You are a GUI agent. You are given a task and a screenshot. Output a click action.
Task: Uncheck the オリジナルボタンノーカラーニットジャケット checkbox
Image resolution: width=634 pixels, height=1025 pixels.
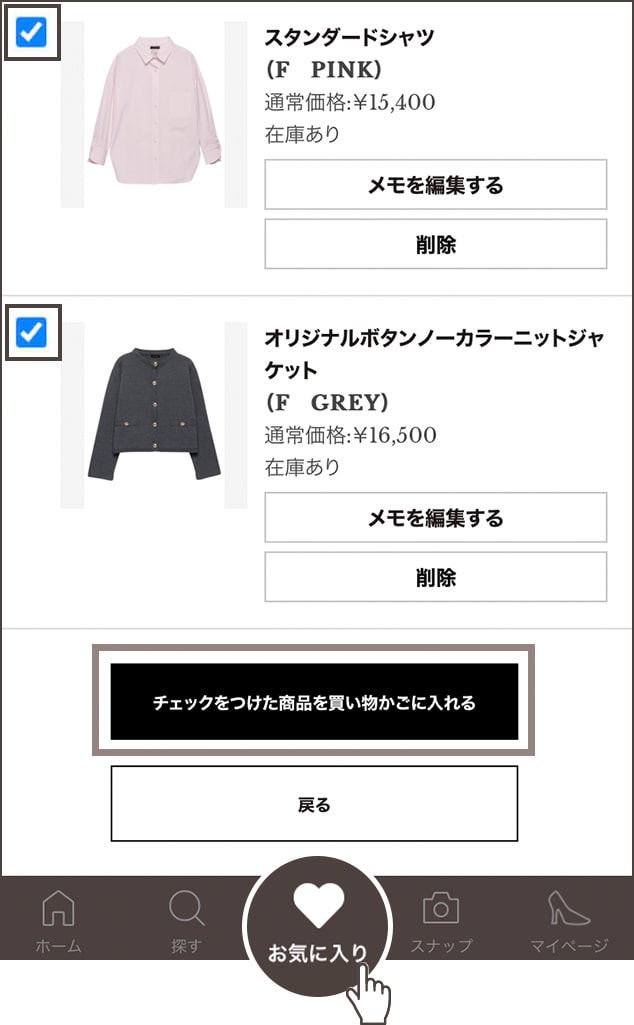tap(32, 333)
